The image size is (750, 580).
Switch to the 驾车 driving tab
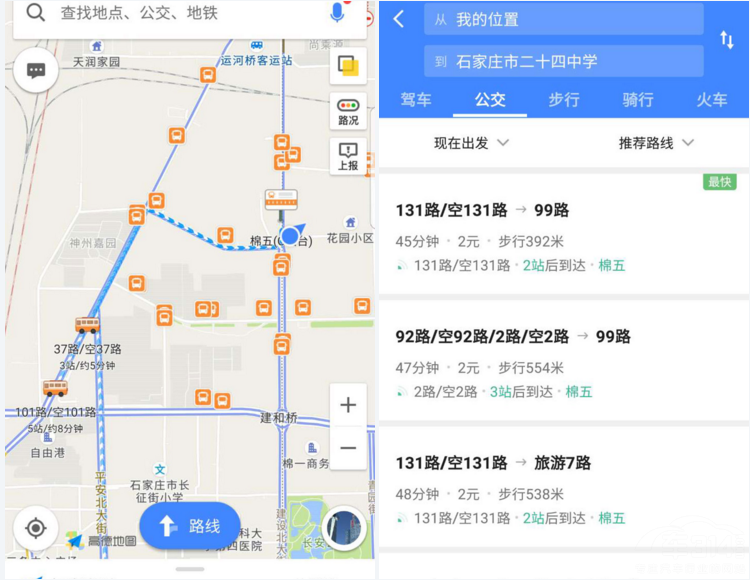[x=416, y=99]
